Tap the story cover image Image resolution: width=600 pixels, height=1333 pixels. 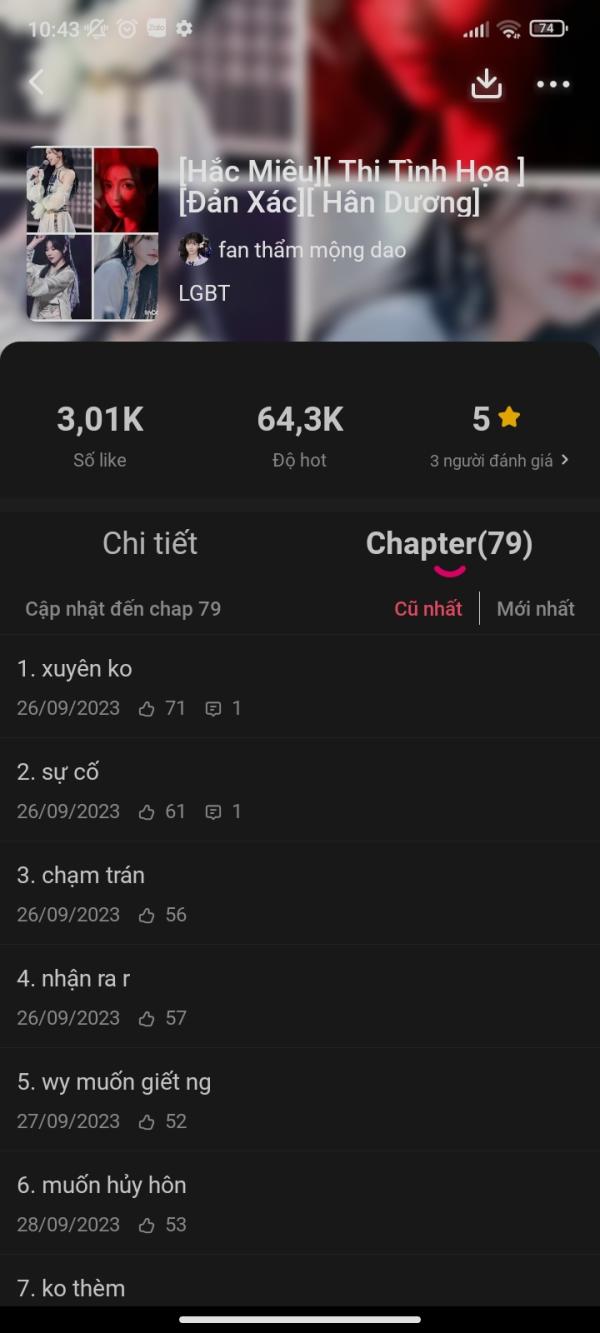click(x=92, y=234)
